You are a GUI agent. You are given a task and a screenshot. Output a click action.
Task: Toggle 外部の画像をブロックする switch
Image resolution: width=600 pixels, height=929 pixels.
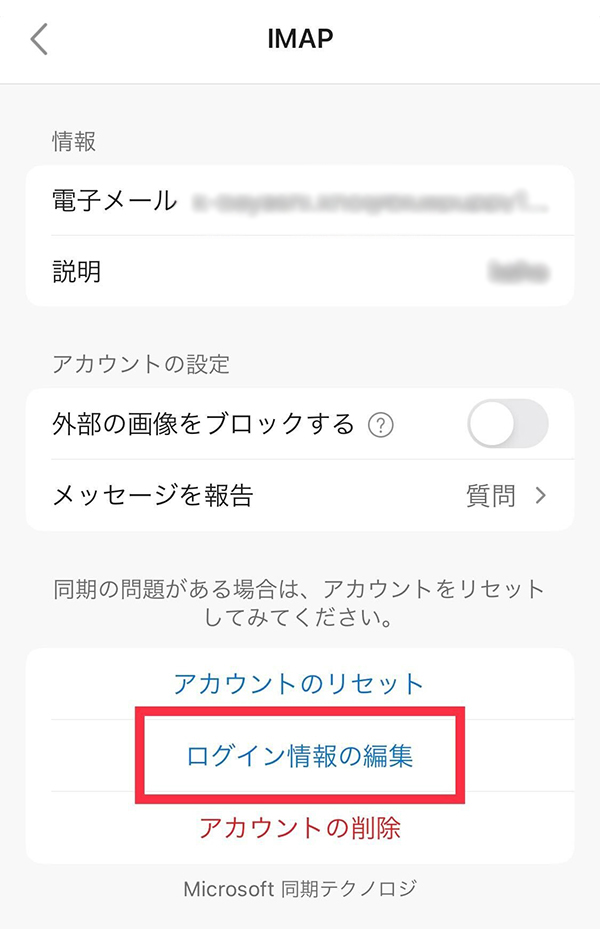tap(507, 424)
